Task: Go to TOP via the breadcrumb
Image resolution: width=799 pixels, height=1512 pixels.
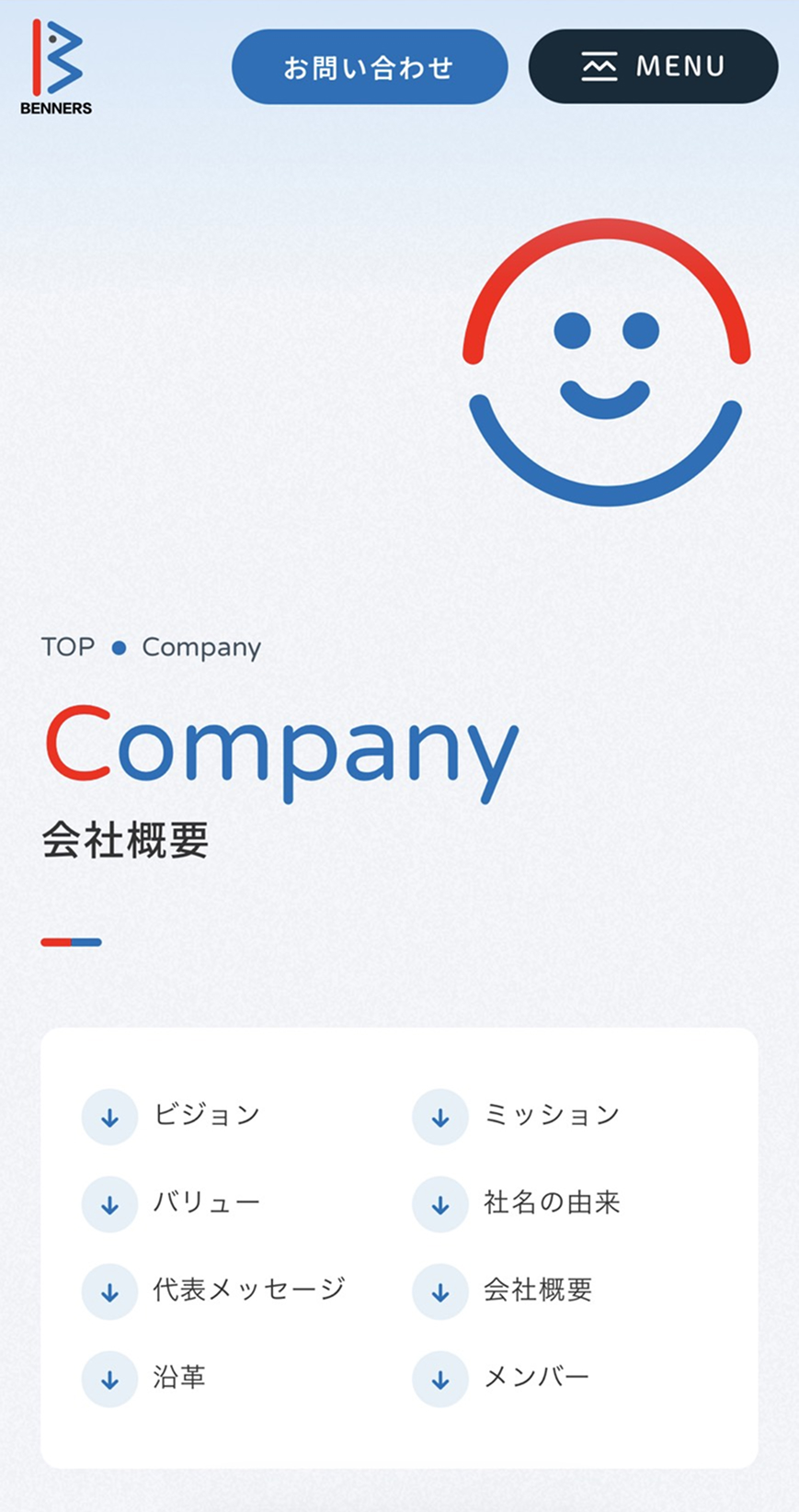Action: click(x=68, y=647)
